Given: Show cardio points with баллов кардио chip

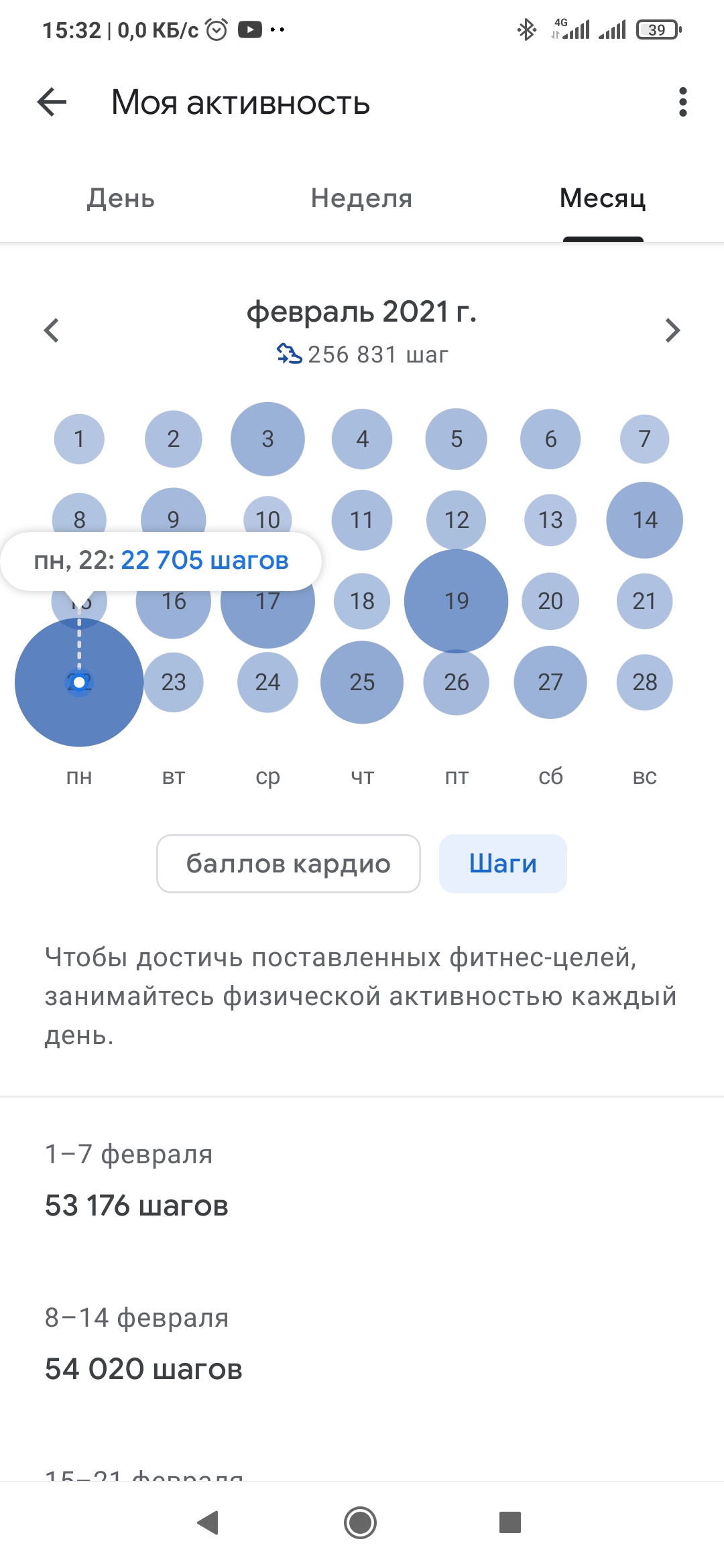Looking at the screenshot, I should tap(288, 864).
